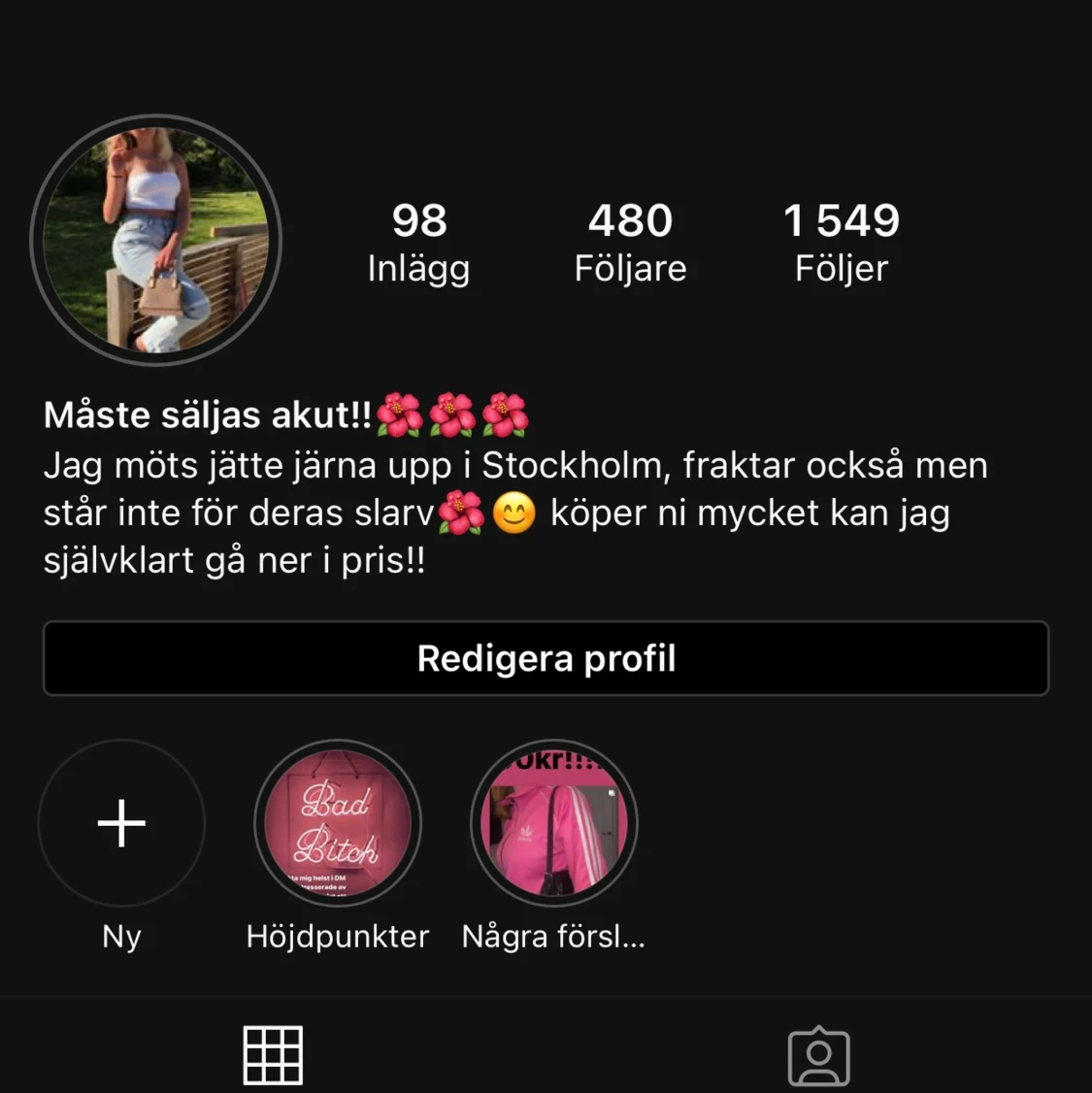Open the tagged photos tab
Screen dimensions: 1092x1093
click(819, 1054)
